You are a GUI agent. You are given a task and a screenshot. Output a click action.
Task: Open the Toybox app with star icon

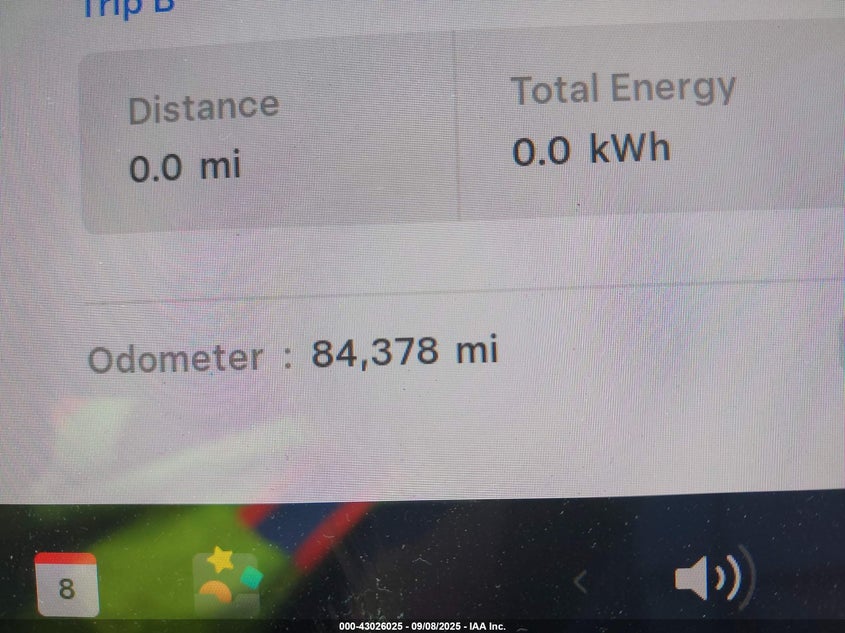click(x=226, y=580)
